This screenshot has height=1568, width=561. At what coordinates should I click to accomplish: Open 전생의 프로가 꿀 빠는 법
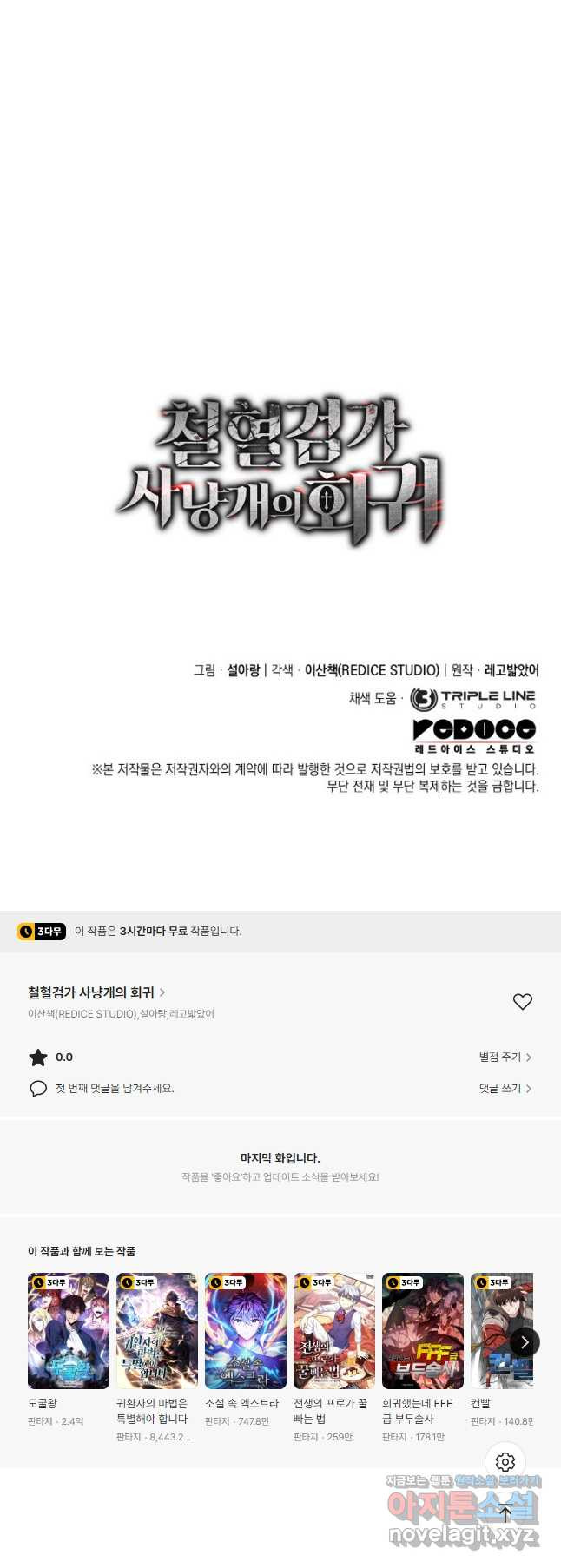tap(334, 1330)
